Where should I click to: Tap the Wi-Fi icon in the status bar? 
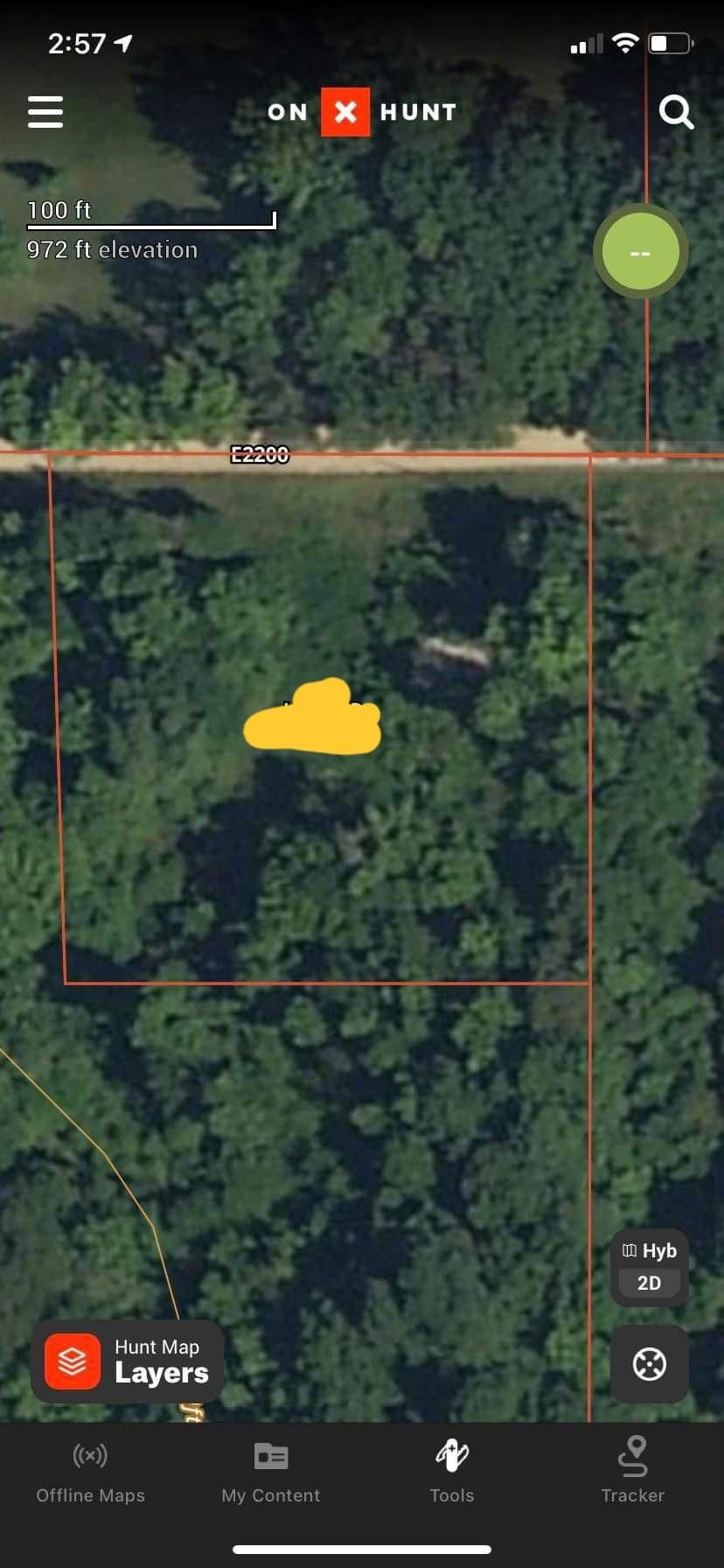[x=625, y=42]
